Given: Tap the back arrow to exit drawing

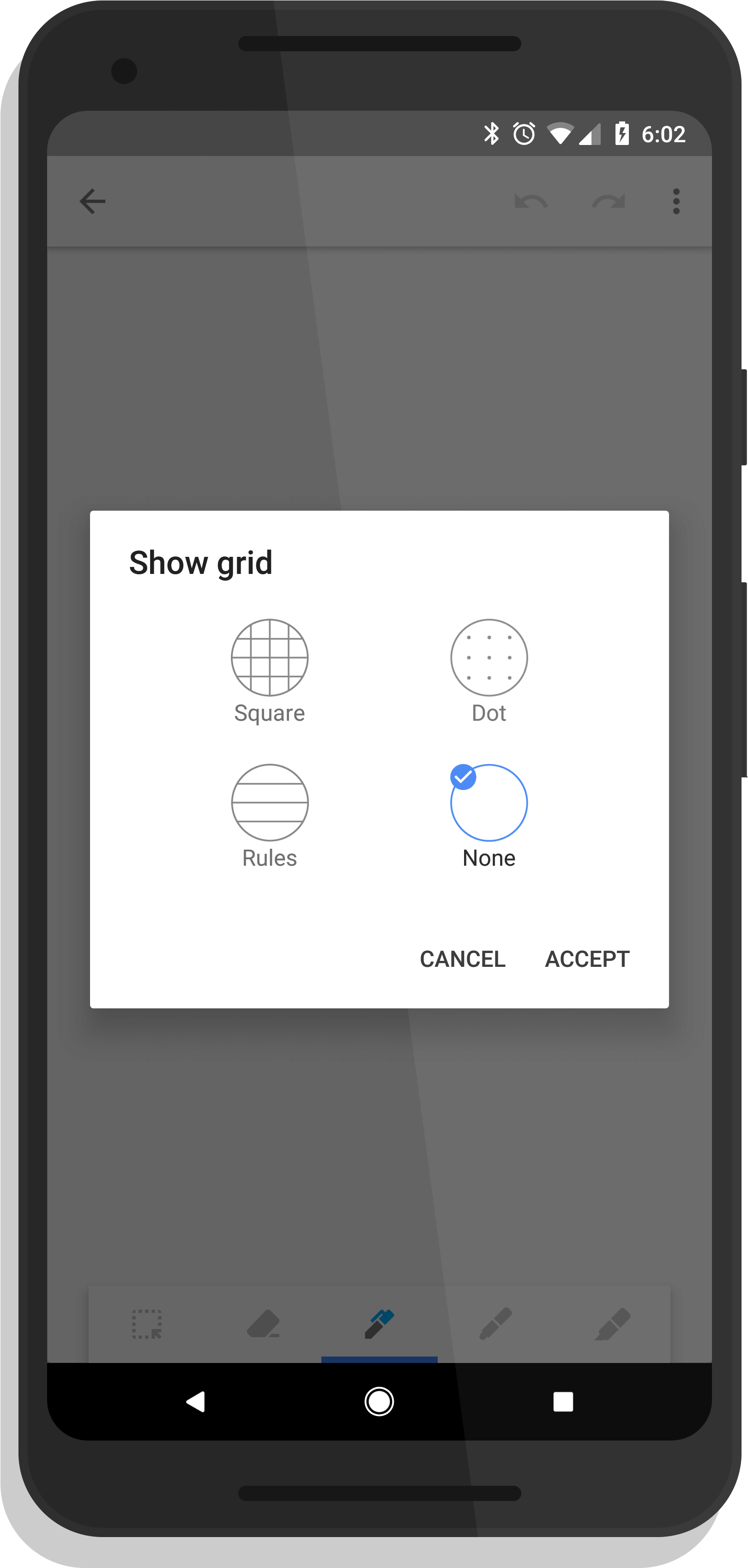Looking at the screenshot, I should 92,201.
